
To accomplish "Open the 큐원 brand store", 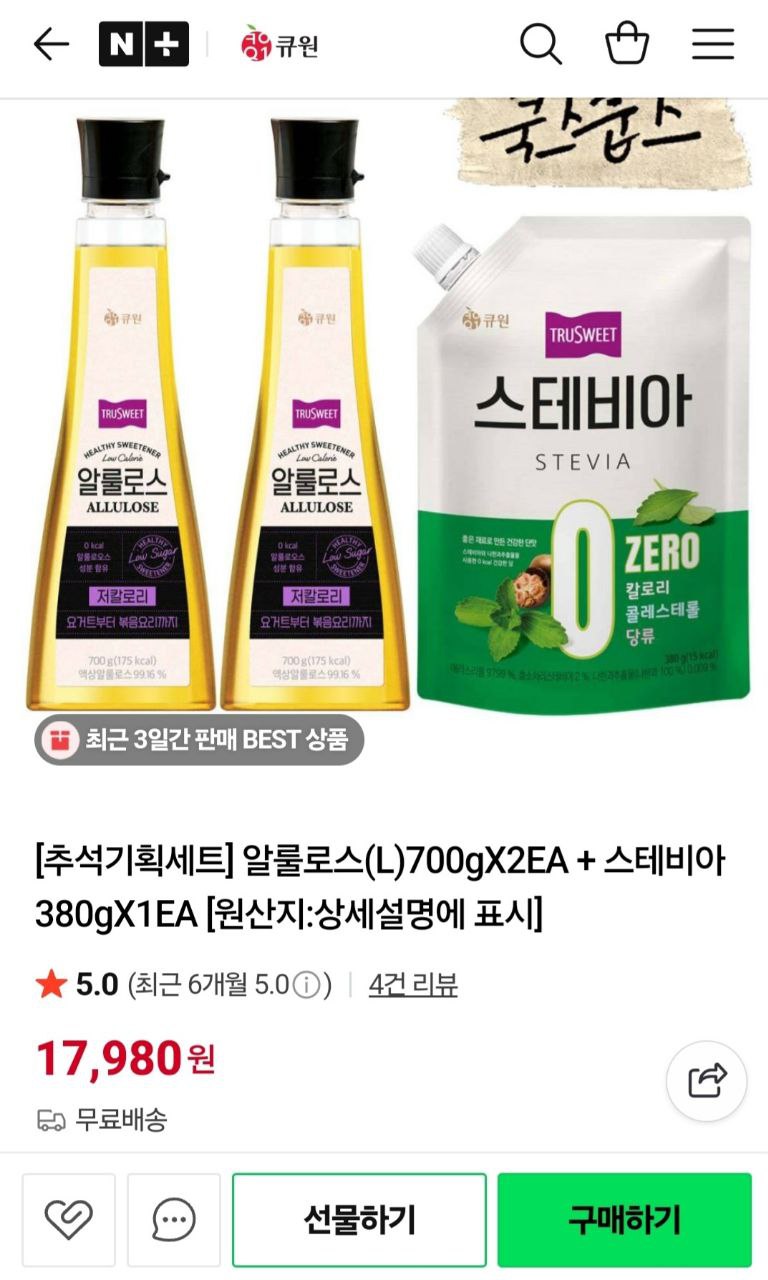I will point(280,45).
